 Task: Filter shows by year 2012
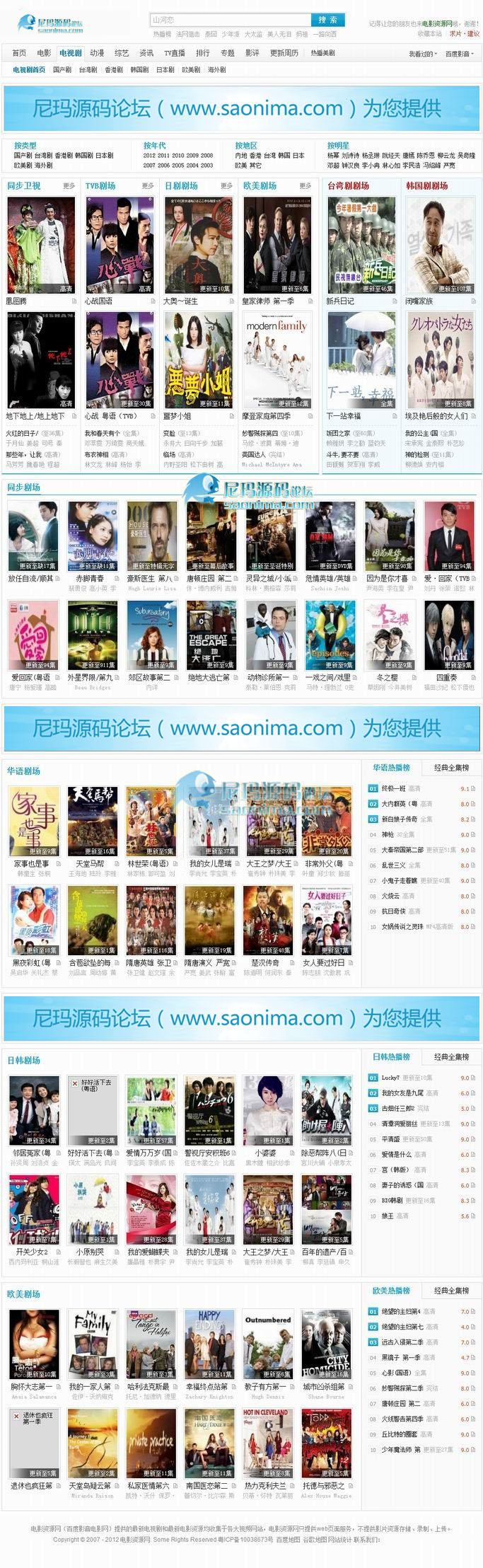point(149,156)
